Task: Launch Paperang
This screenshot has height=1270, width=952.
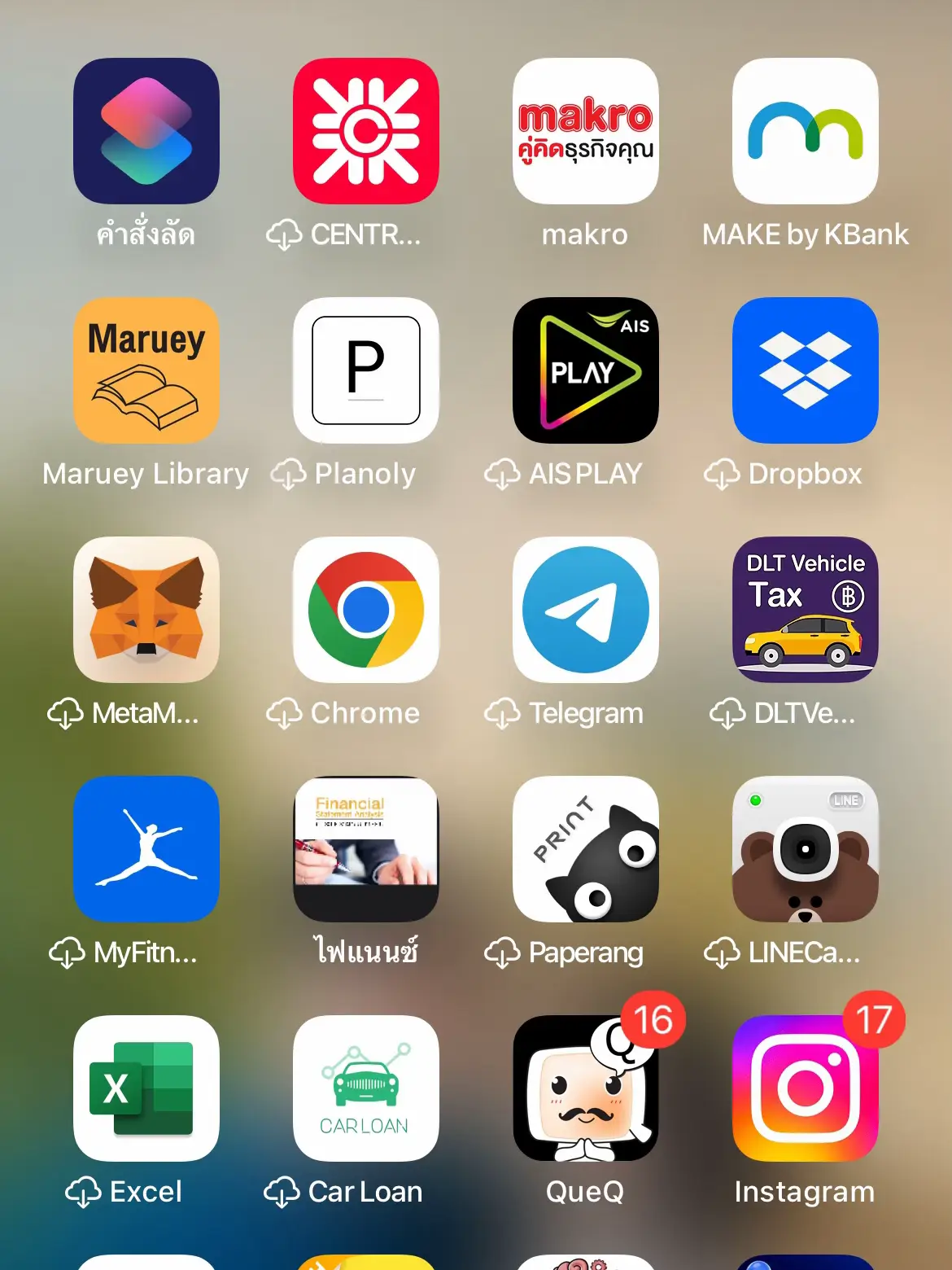Action: (586, 849)
